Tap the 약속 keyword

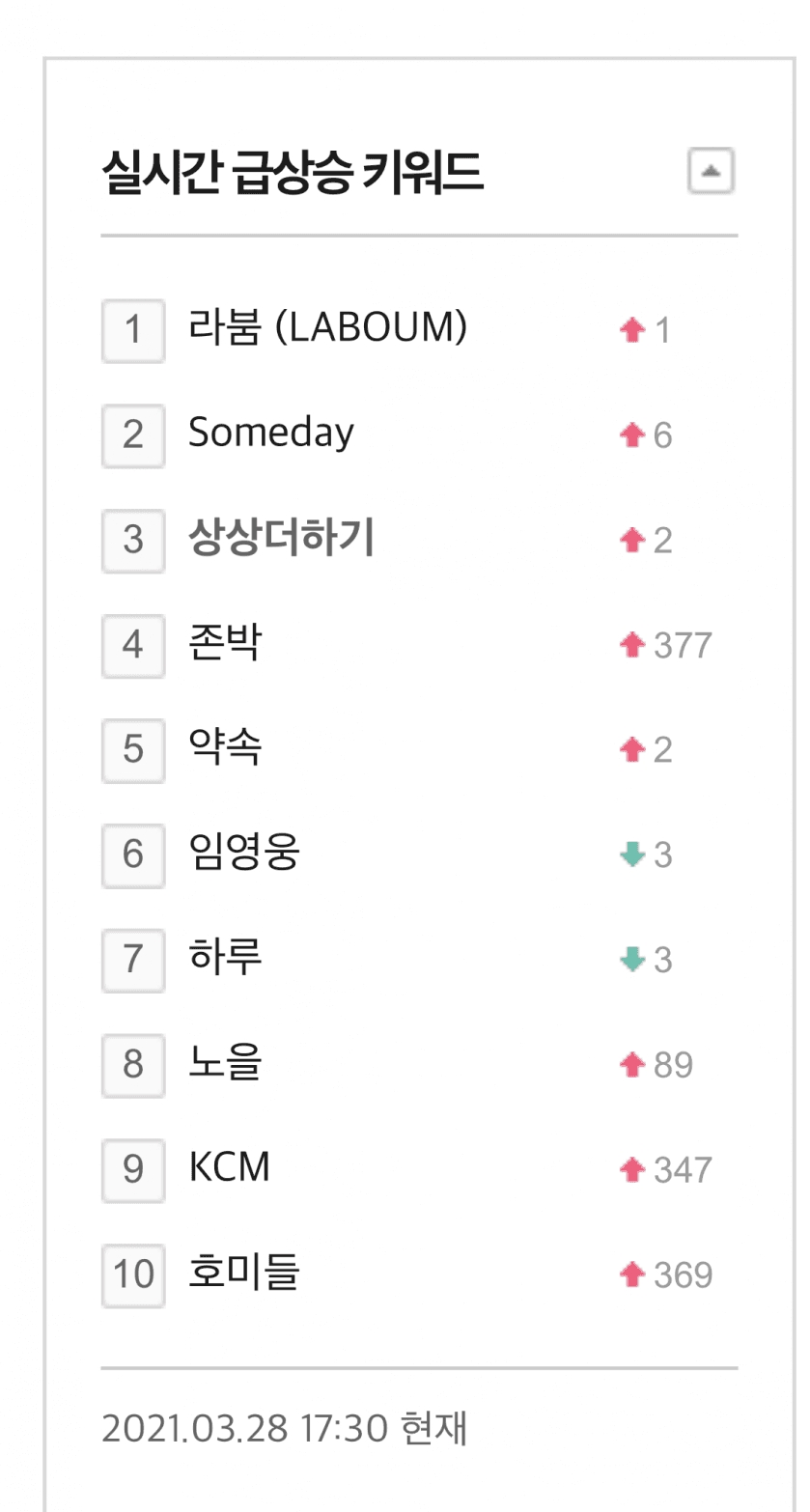[224, 747]
